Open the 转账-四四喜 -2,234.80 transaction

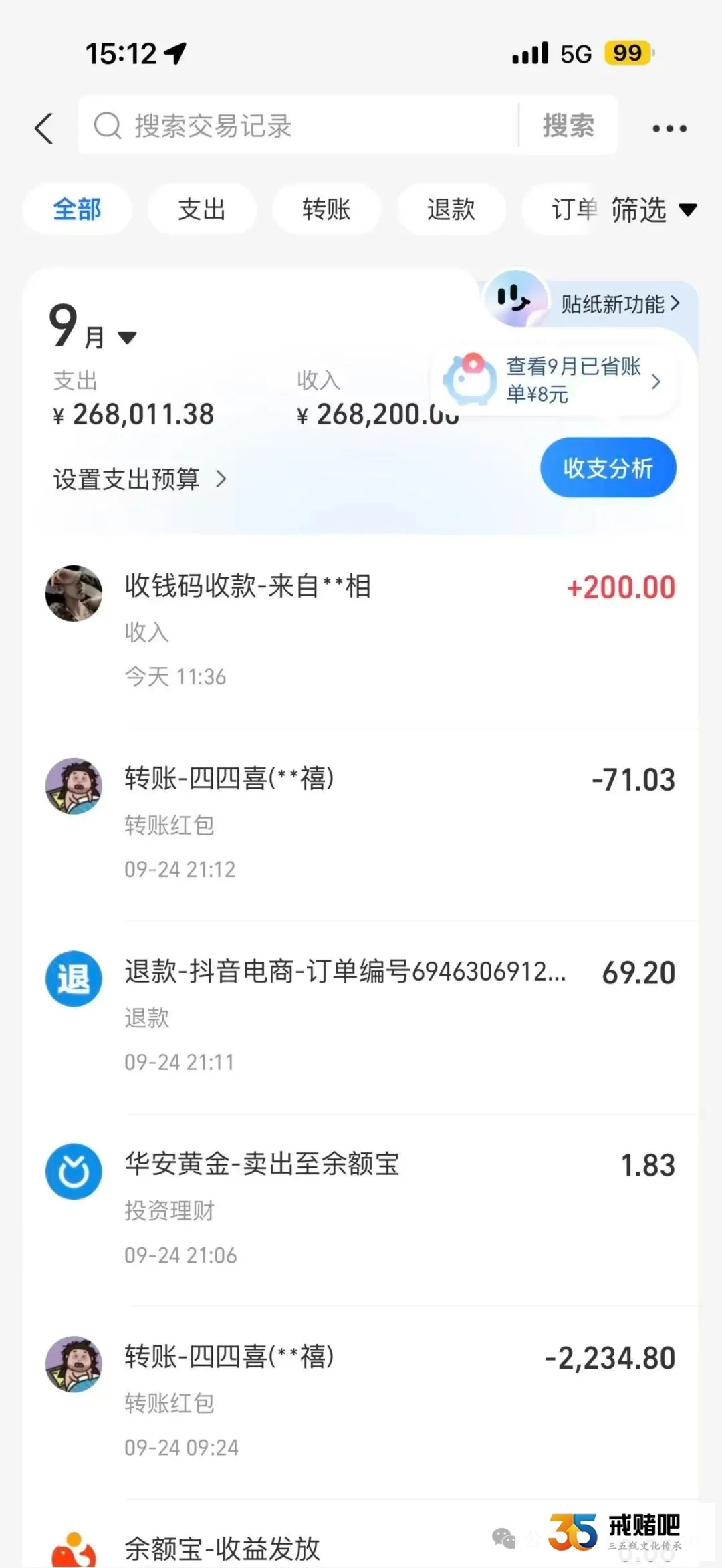(x=361, y=1401)
